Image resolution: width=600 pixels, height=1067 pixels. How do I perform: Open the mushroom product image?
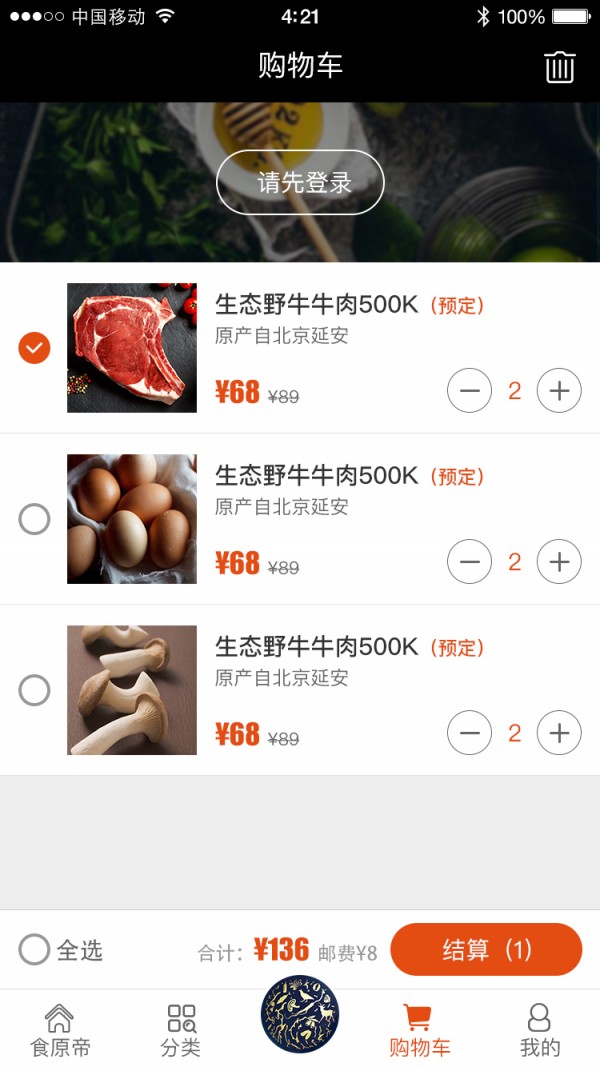[132, 690]
